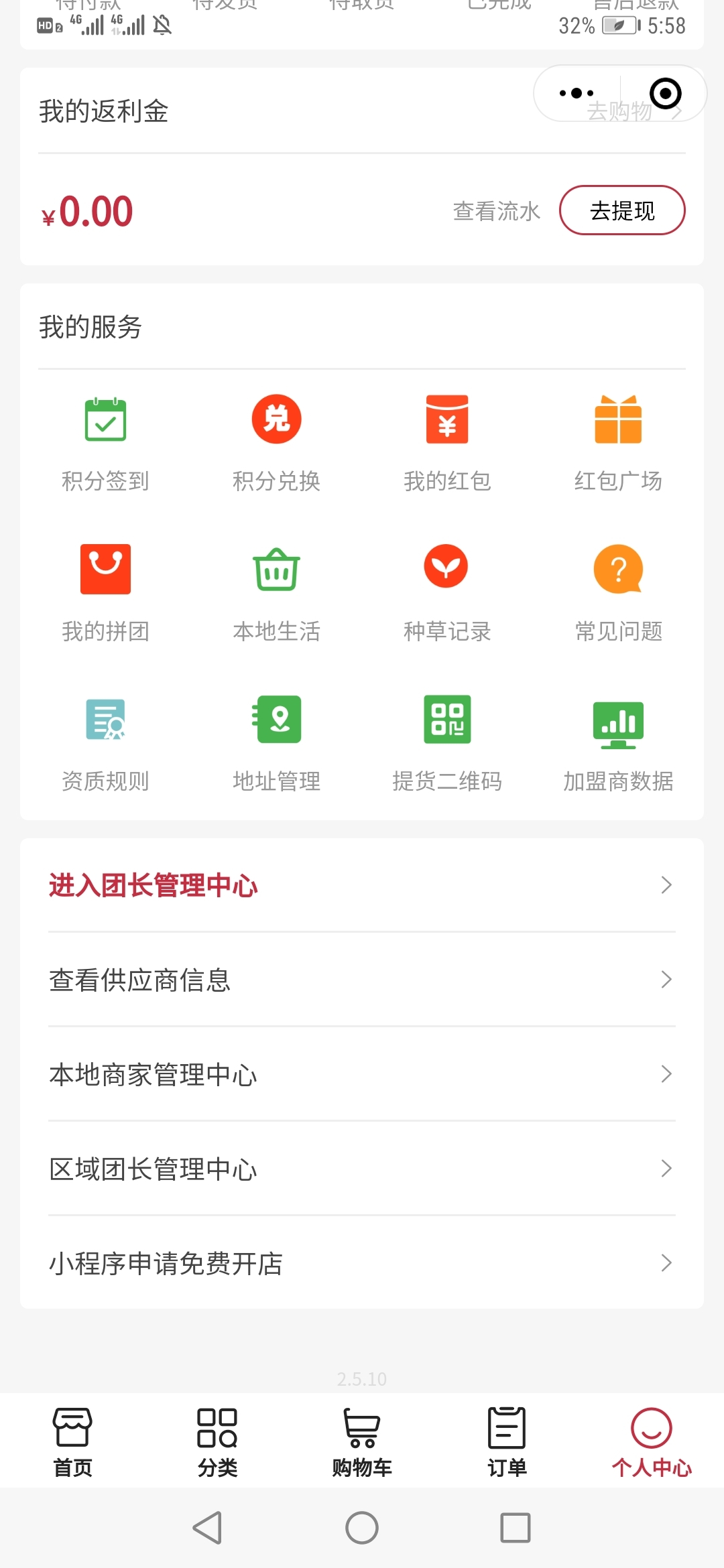Go back with system back button
Screen dimensions: 724x1568
207,1528
